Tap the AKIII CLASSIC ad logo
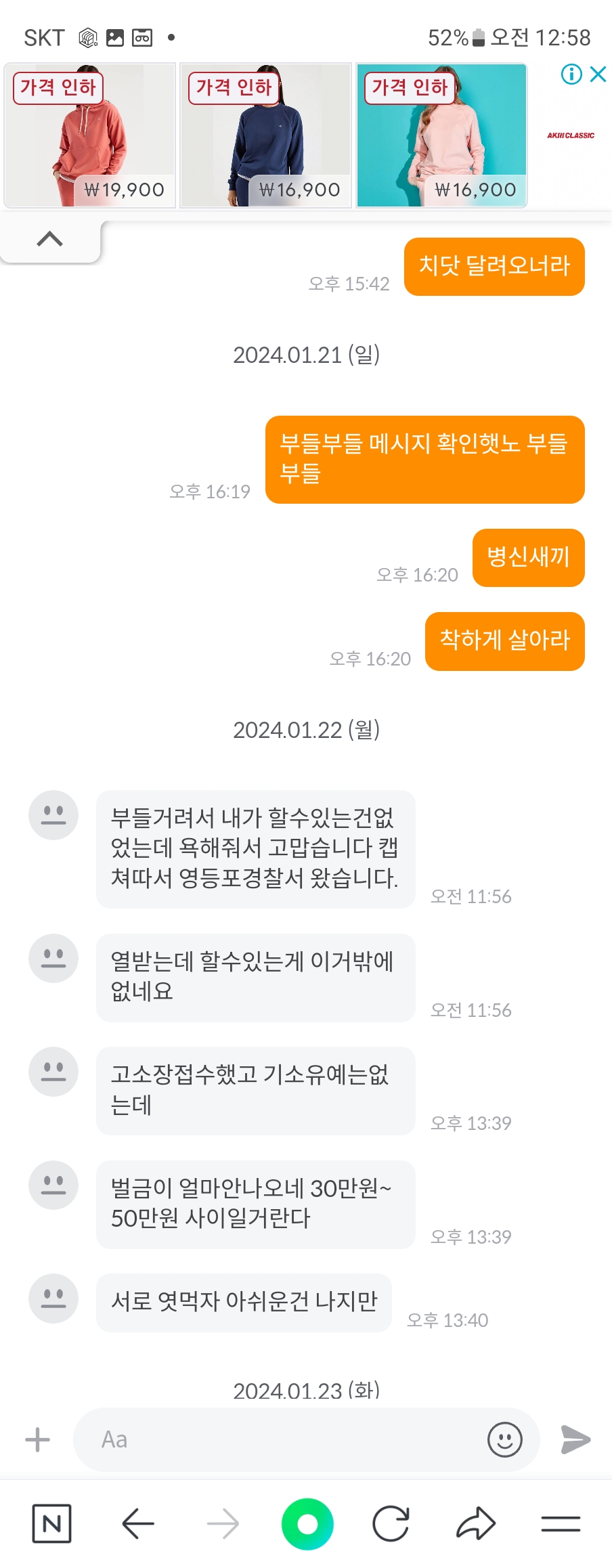This screenshot has width=612, height=1568. tap(571, 135)
